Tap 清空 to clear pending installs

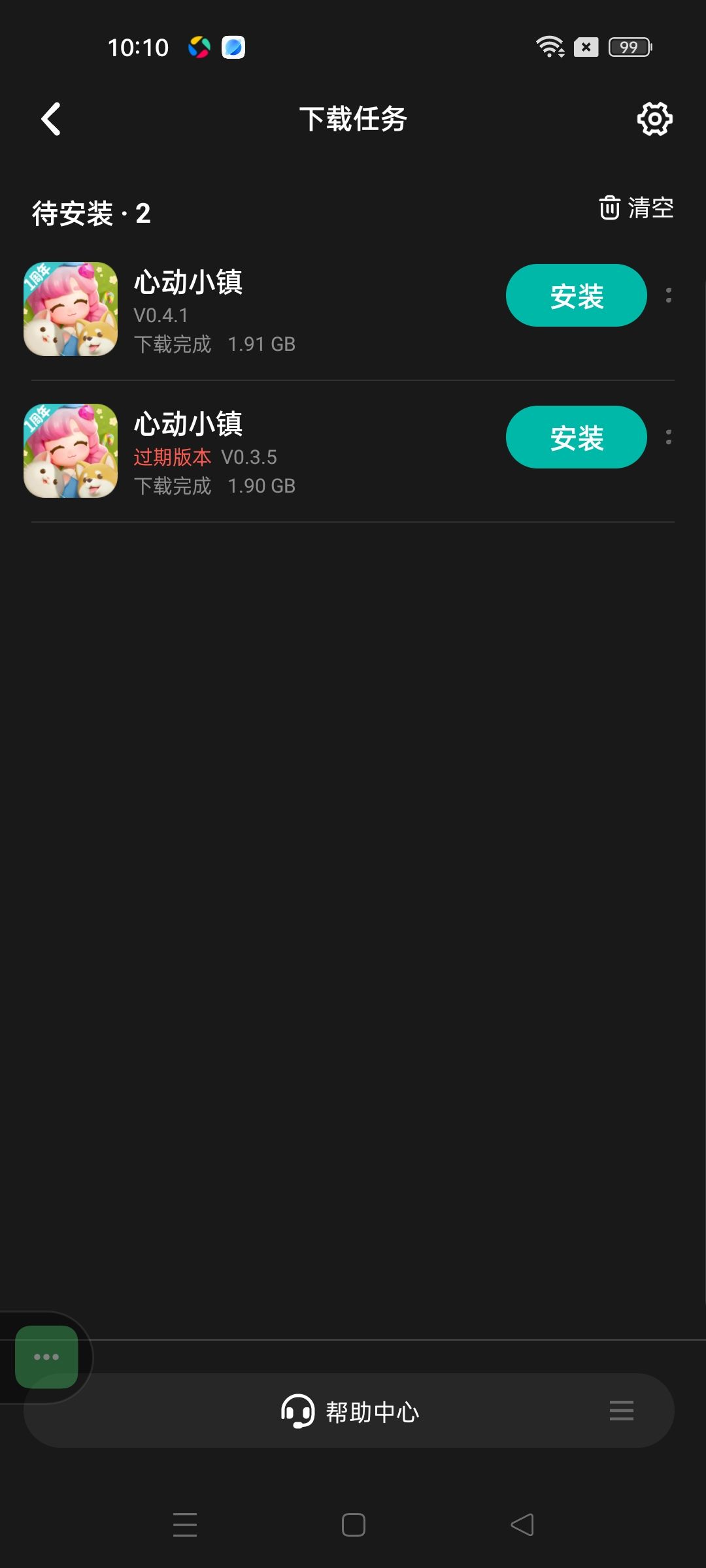(636, 208)
